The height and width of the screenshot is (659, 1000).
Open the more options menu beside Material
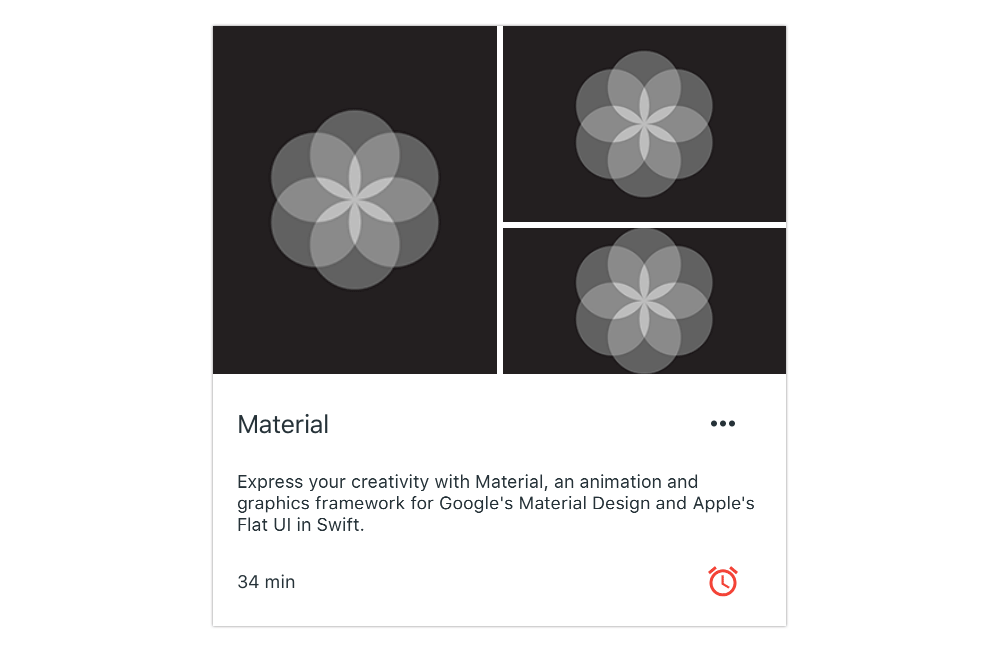723,424
